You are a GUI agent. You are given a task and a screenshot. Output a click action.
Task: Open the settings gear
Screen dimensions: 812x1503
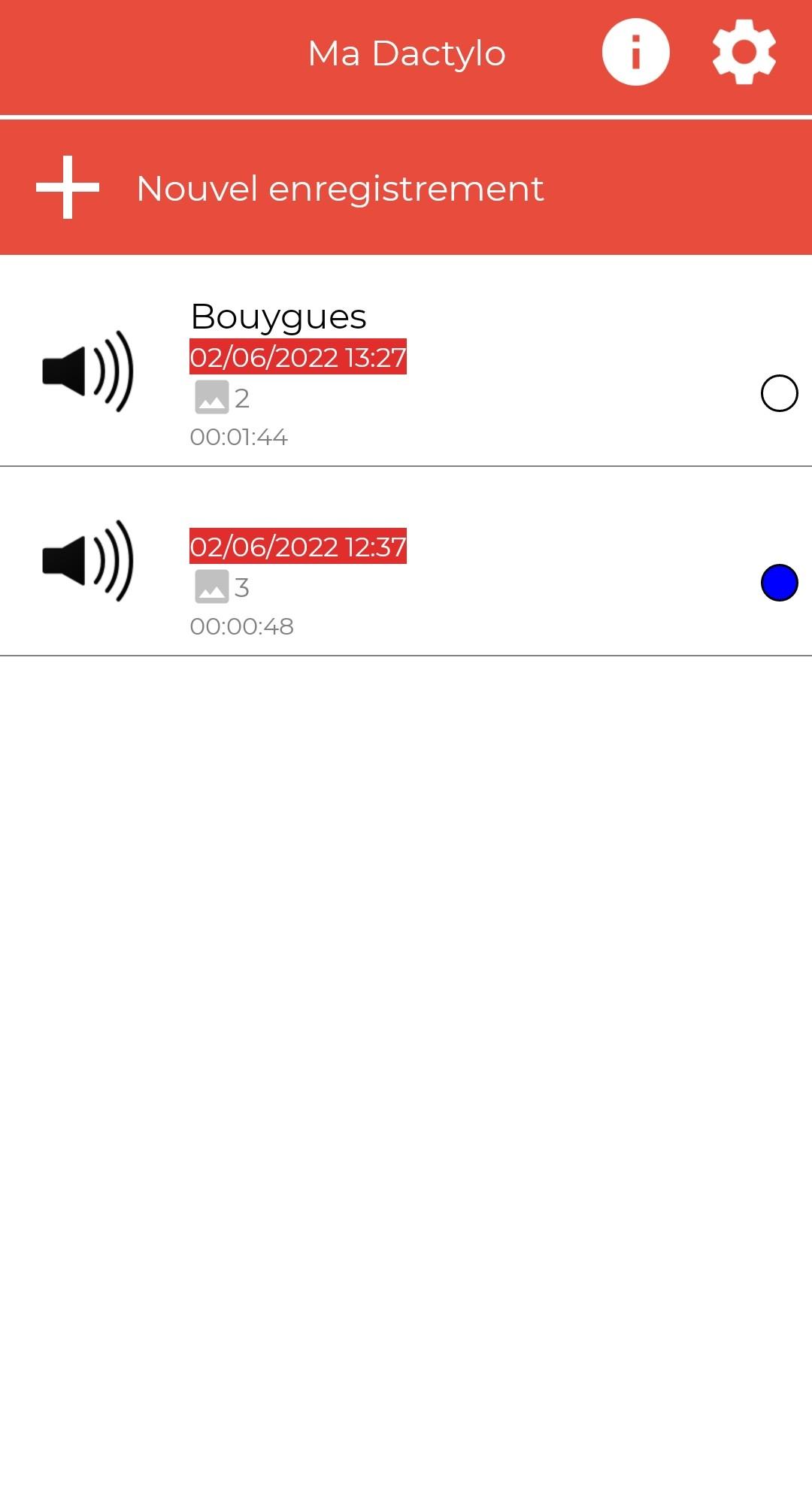click(744, 53)
